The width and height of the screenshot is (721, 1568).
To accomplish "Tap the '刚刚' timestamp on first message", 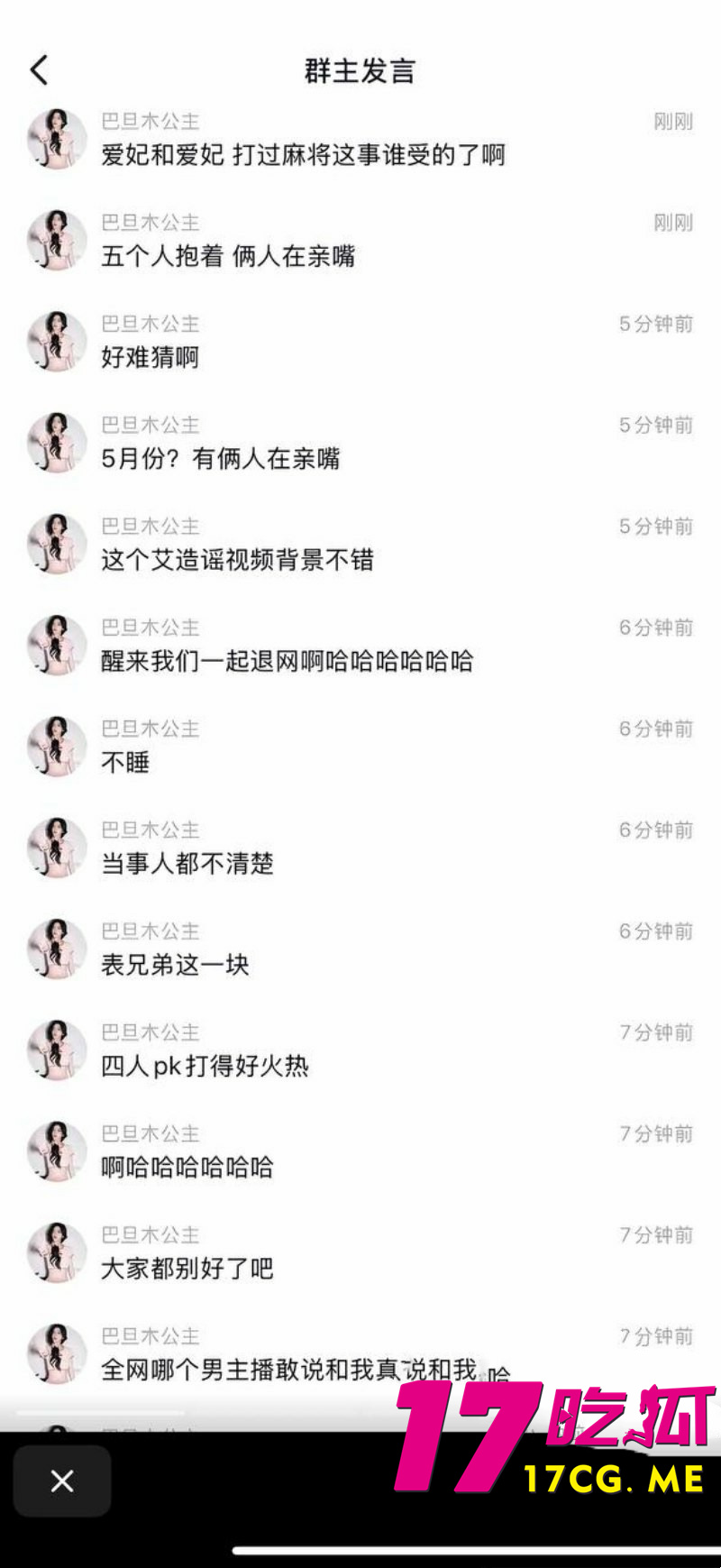I will [672, 122].
